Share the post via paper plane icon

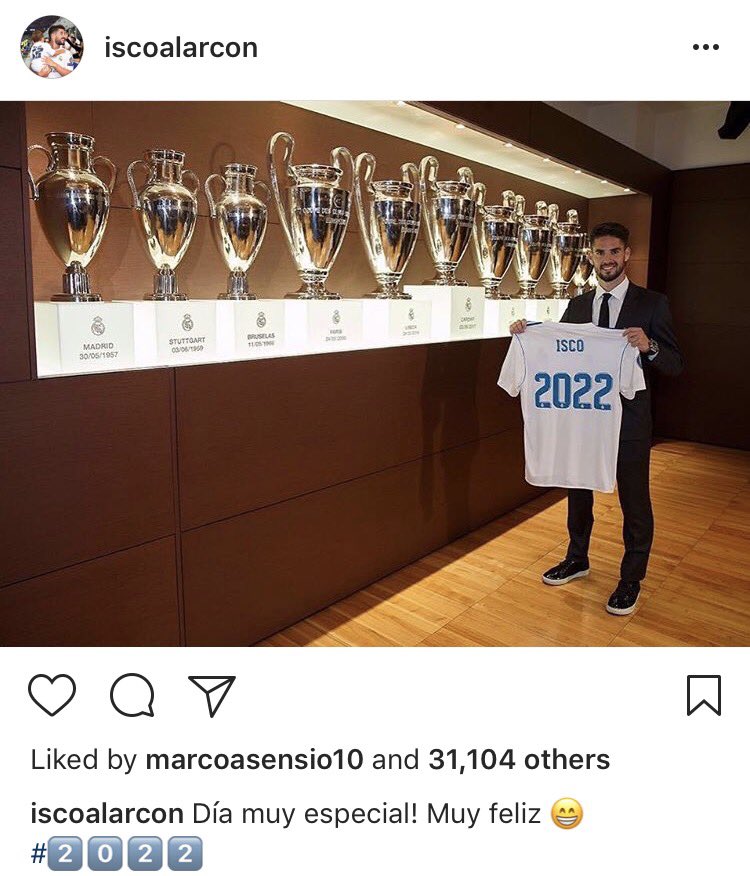click(x=211, y=695)
